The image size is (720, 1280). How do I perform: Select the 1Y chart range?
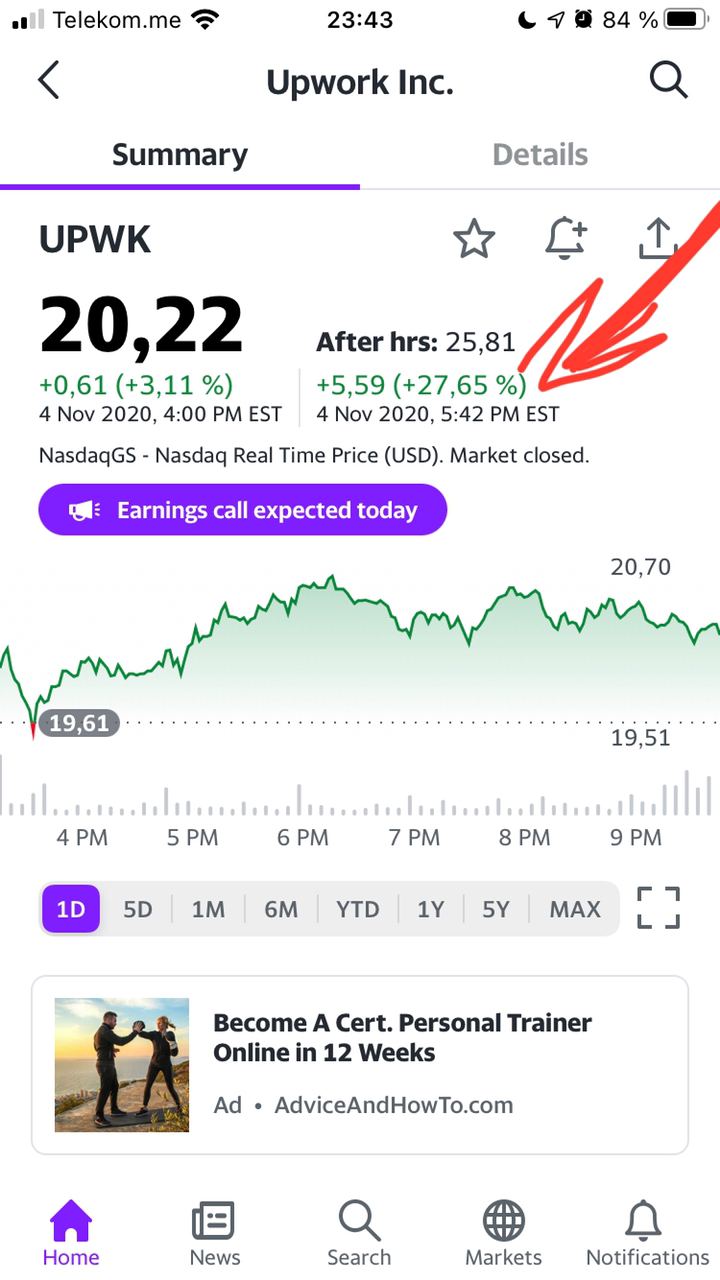pos(431,910)
